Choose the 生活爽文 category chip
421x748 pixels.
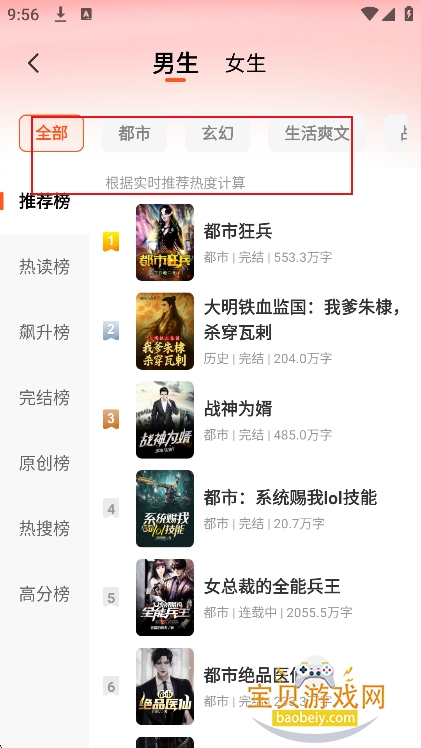(317, 133)
